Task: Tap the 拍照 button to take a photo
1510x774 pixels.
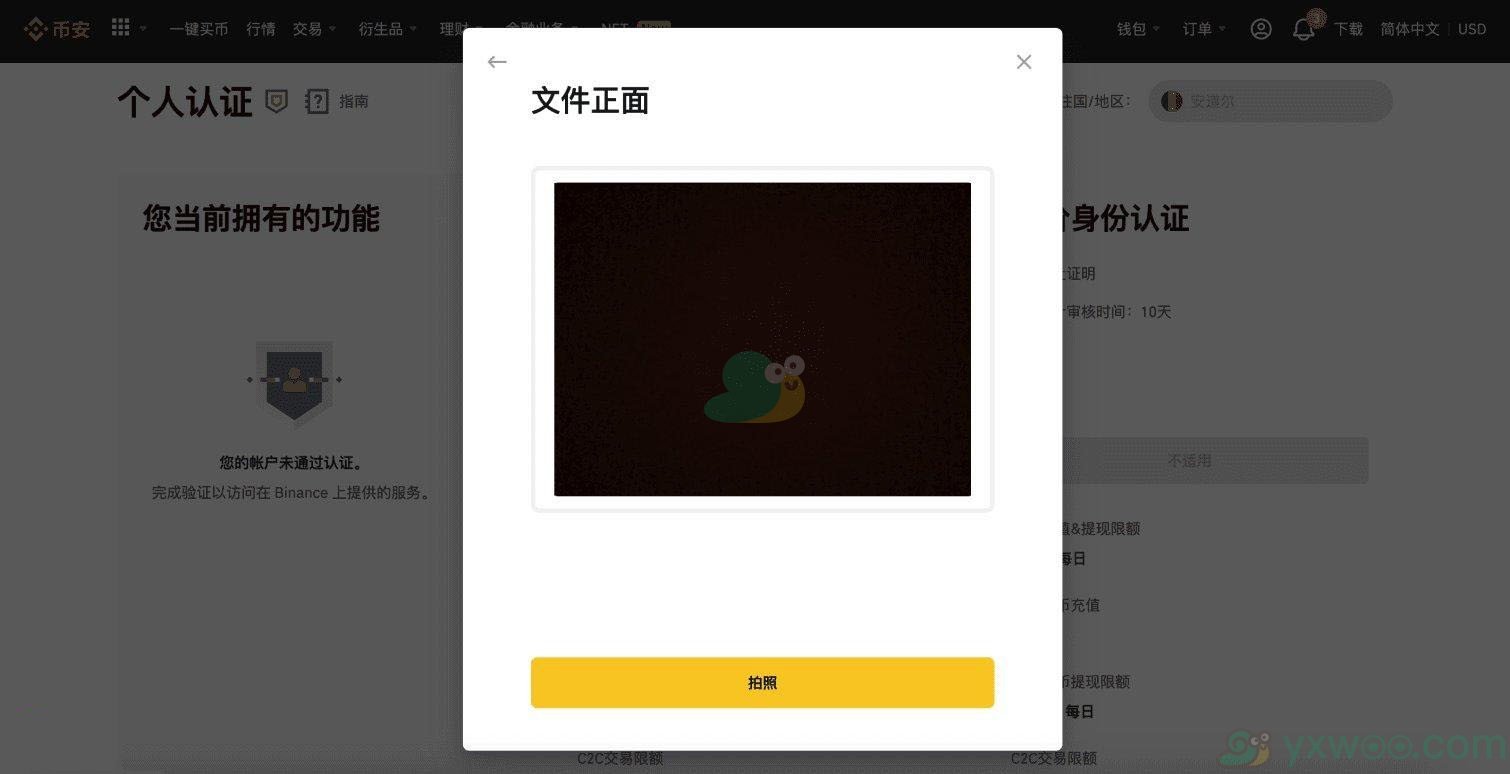Action: point(762,683)
